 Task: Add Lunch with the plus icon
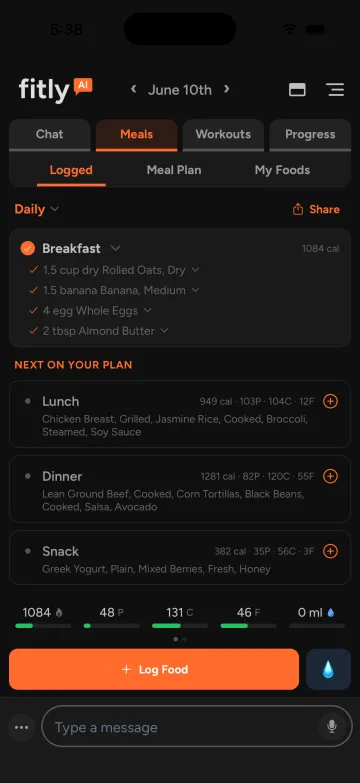tap(331, 401)
